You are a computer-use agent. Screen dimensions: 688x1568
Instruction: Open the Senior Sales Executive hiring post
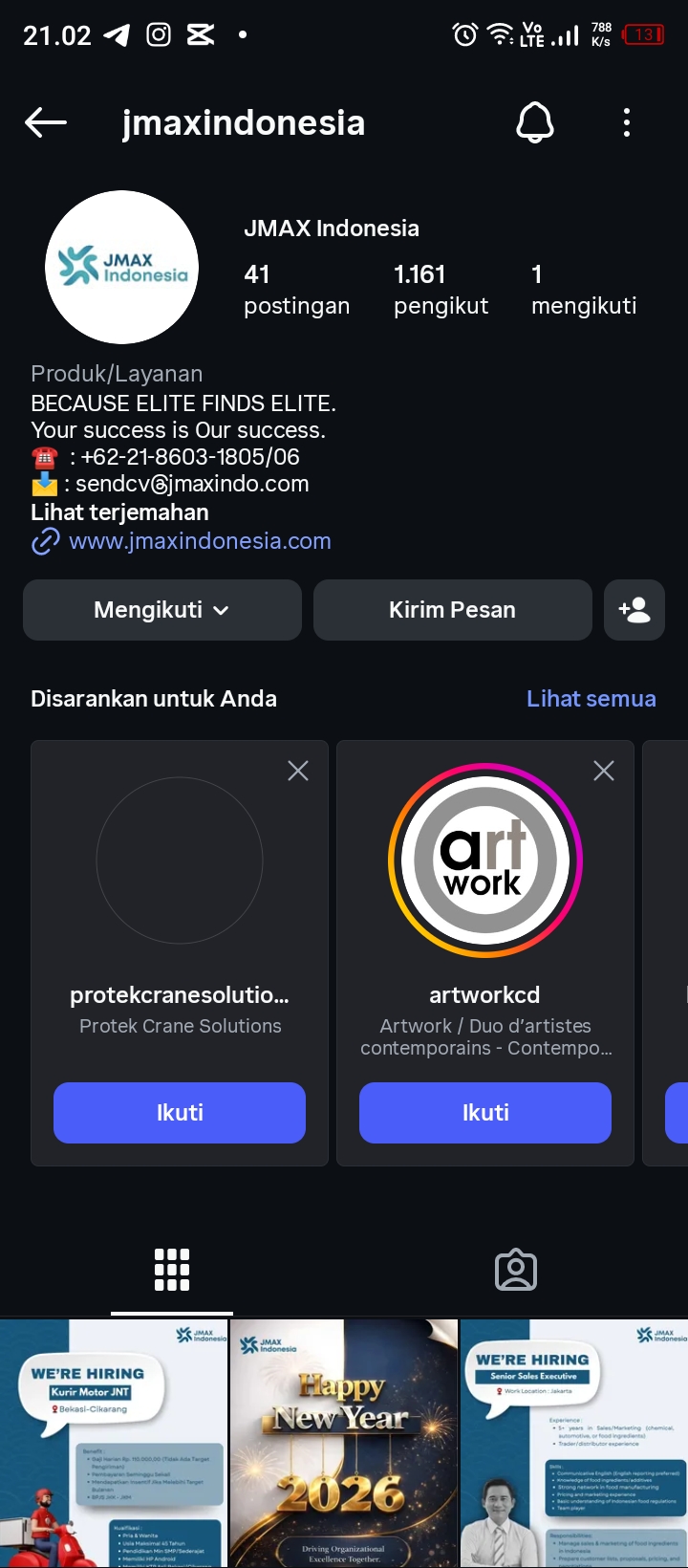(573, 1444)
